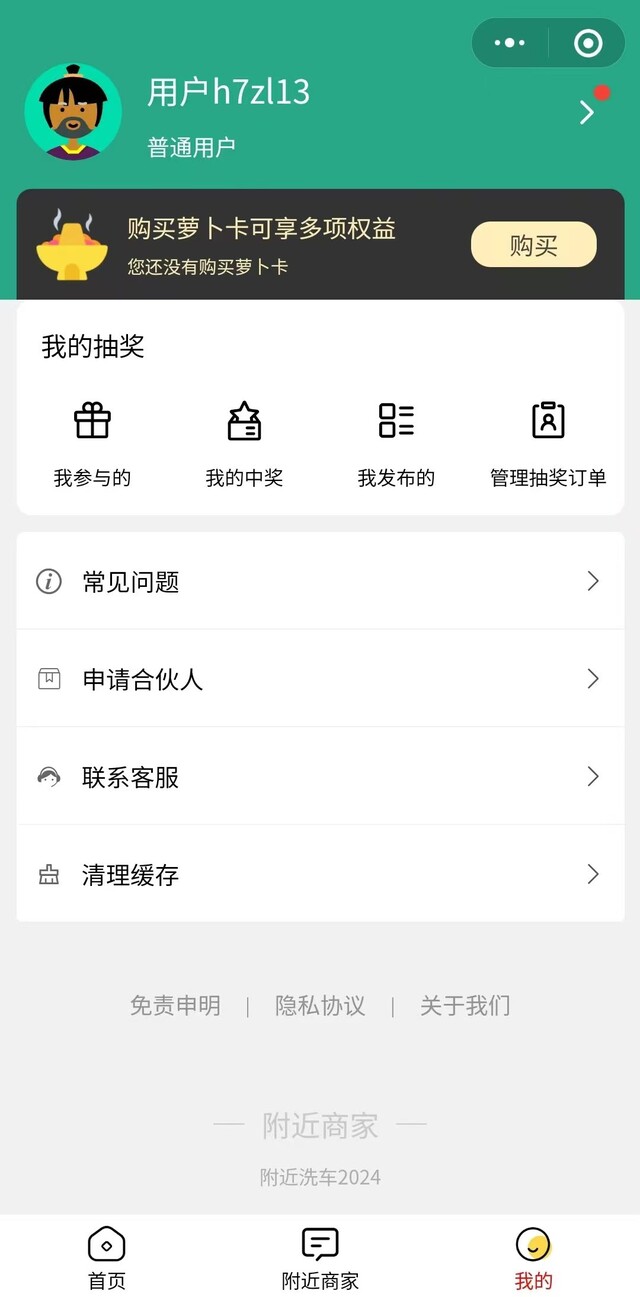Viewport: 640px width, 1297px height.
Task: Open the 常见问题 row
Action: (x=320, y=581)
